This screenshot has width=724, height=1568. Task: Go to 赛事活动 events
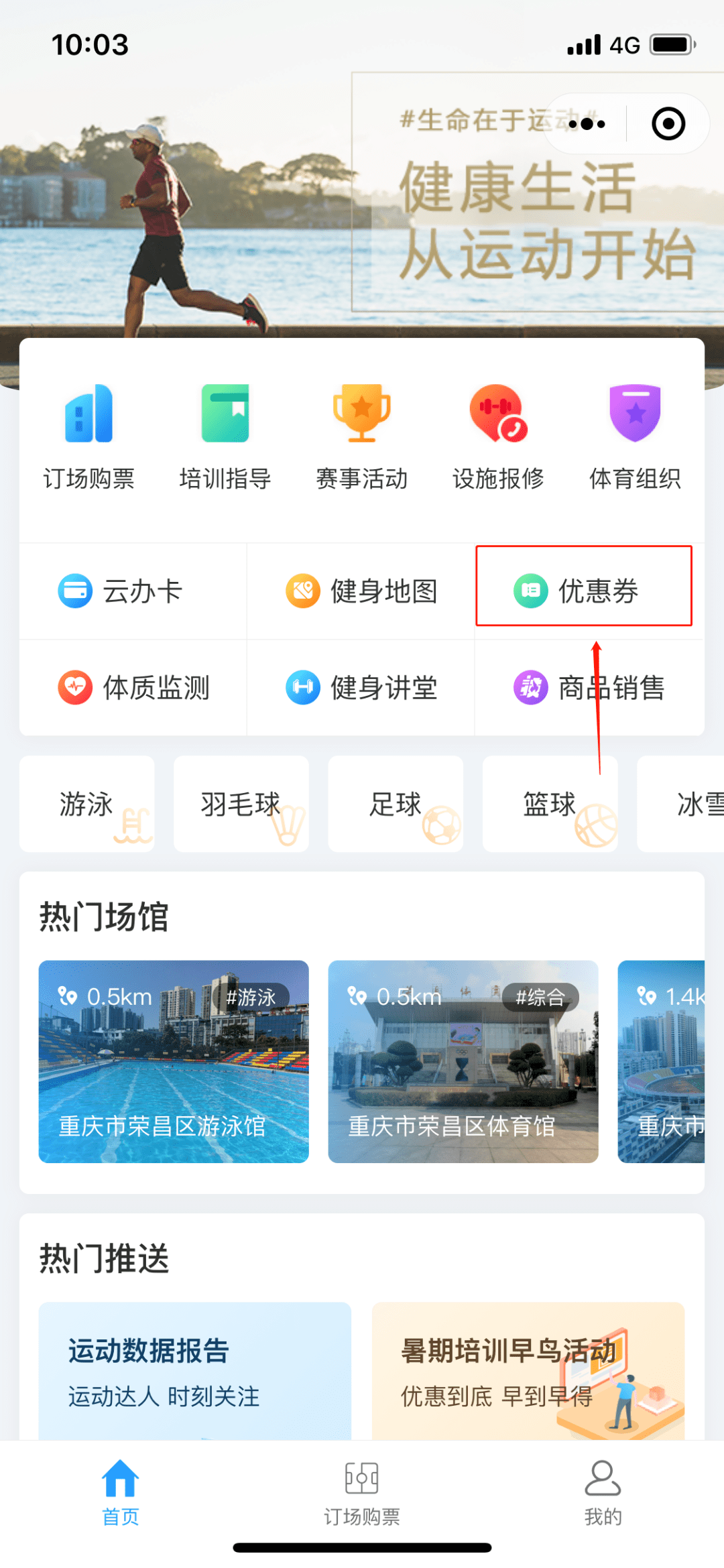click(x=362, y=436)
